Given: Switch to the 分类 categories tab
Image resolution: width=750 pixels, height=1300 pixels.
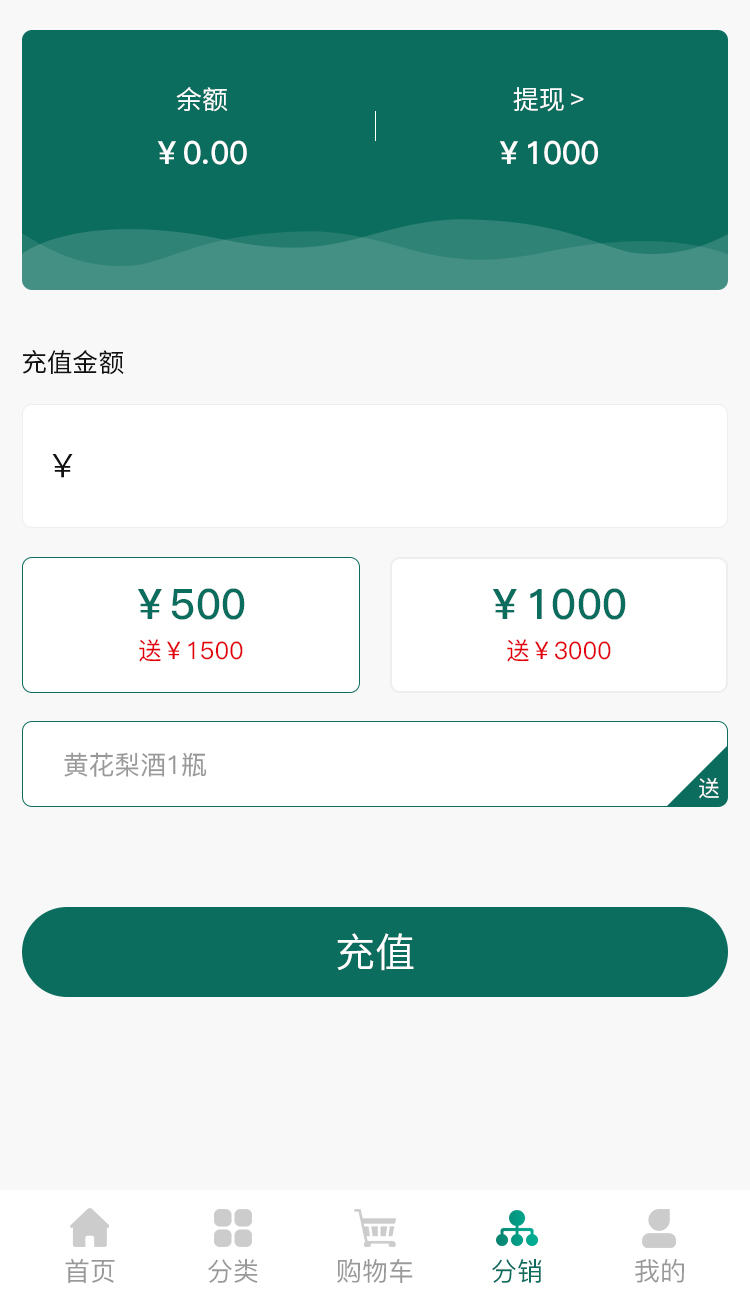Looking at the screenshot, I should 233,1245.
